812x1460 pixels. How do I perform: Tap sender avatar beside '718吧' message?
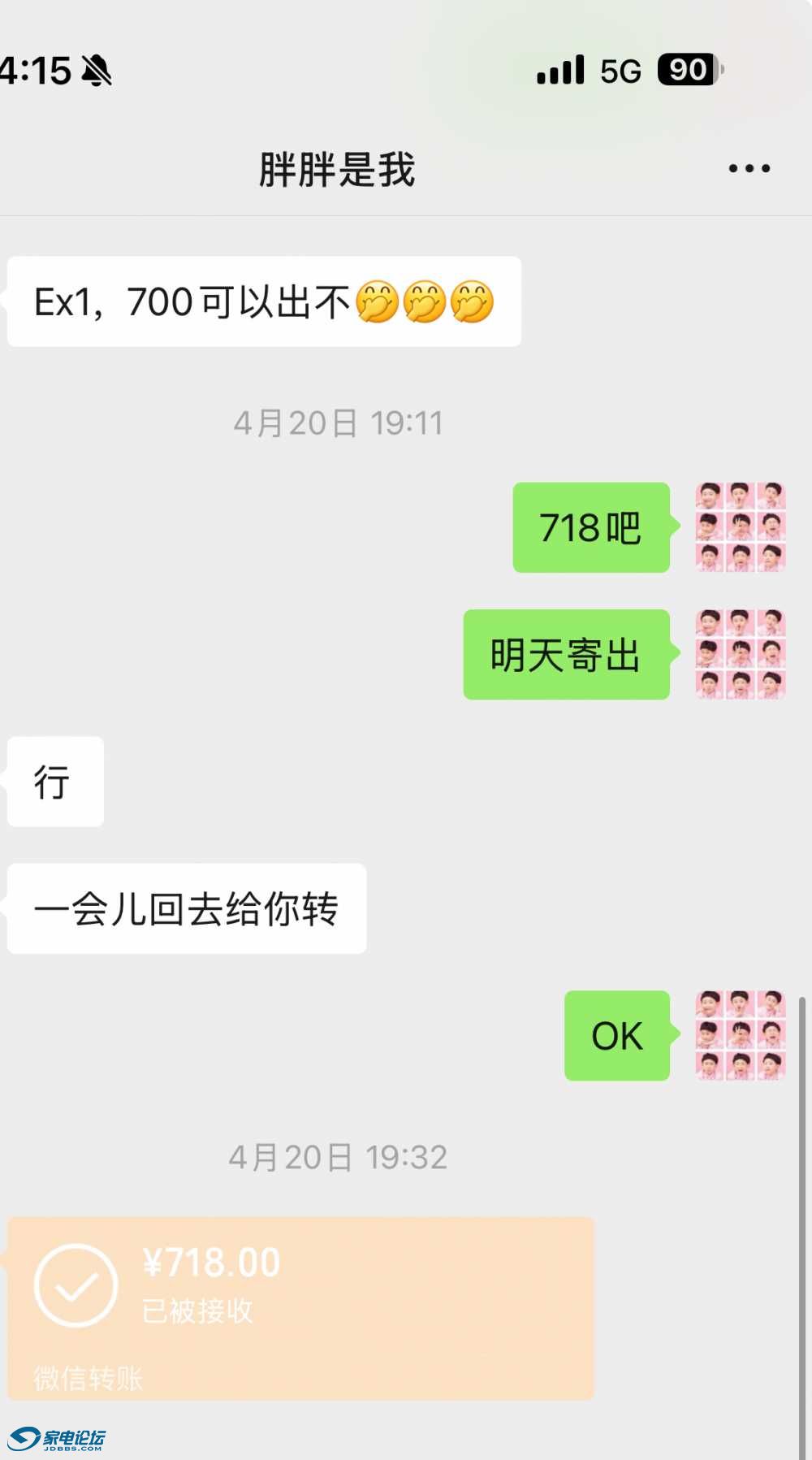point(740,527)
